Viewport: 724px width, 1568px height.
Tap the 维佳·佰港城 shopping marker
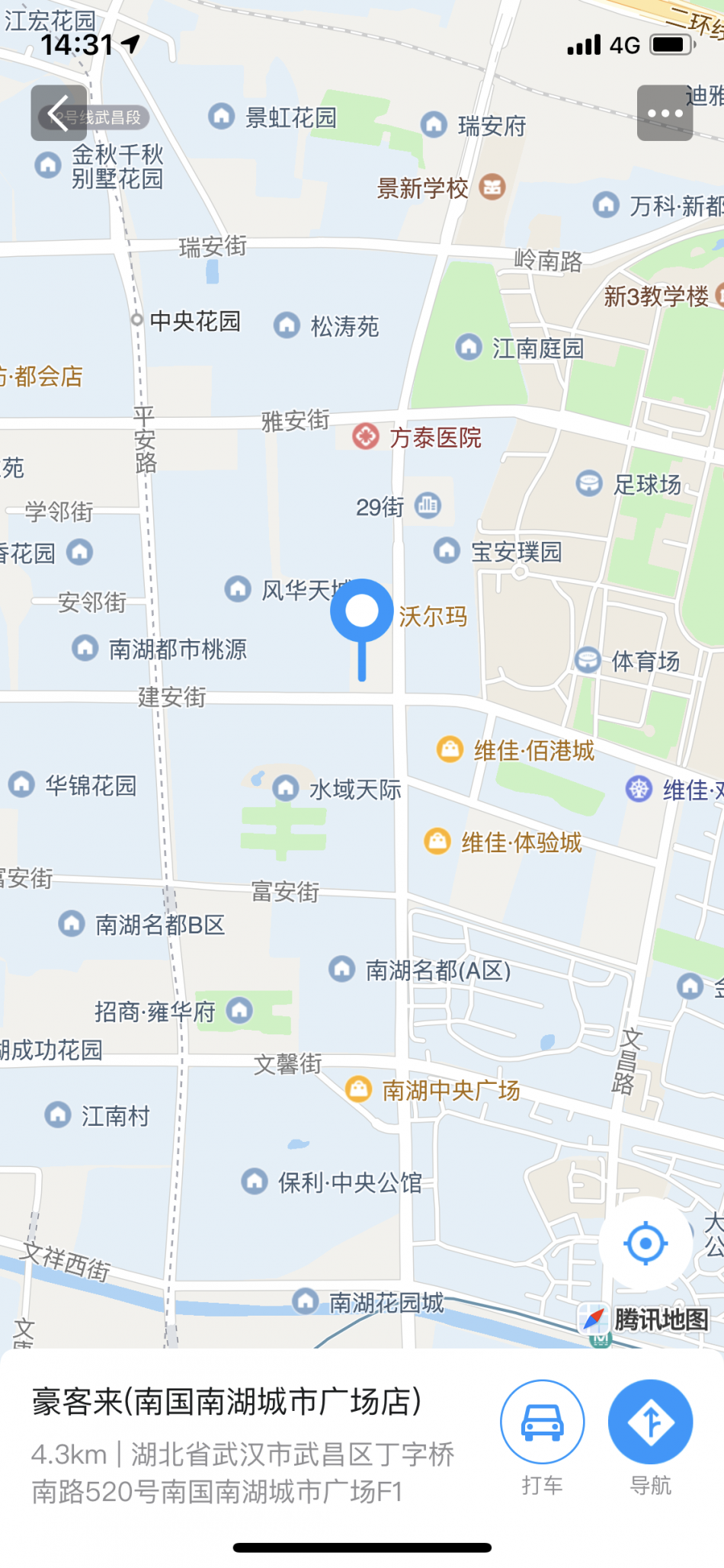pyautogui.click(x=450, y=749)
